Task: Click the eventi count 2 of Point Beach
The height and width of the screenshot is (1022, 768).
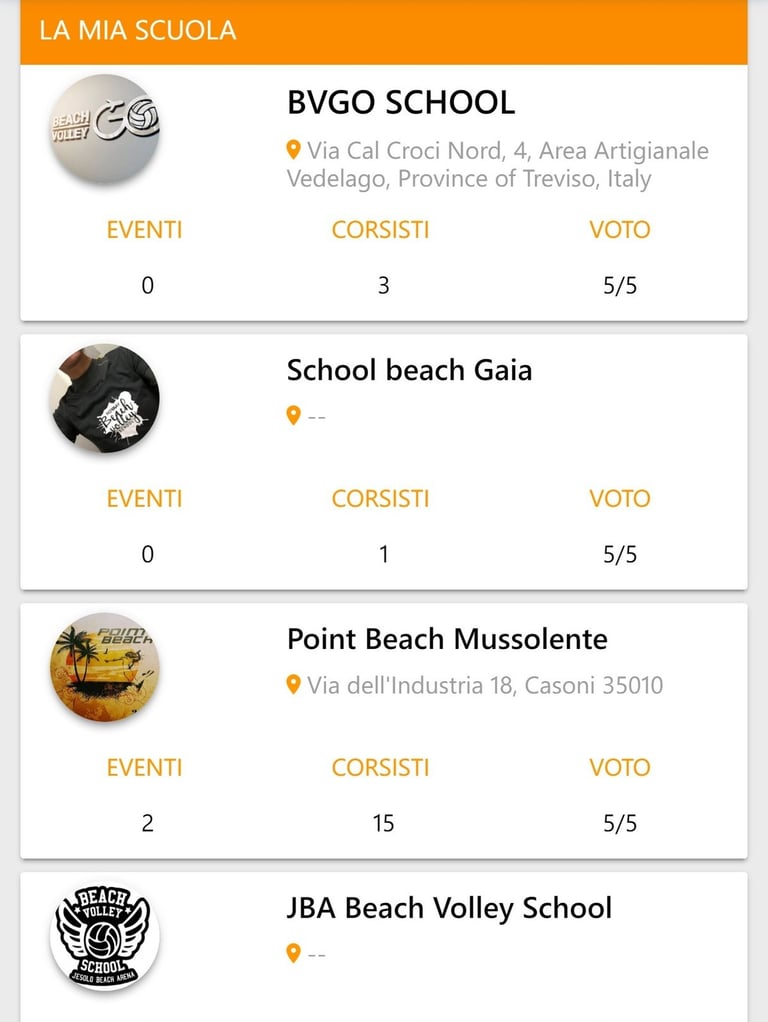Action: (147, 823)
